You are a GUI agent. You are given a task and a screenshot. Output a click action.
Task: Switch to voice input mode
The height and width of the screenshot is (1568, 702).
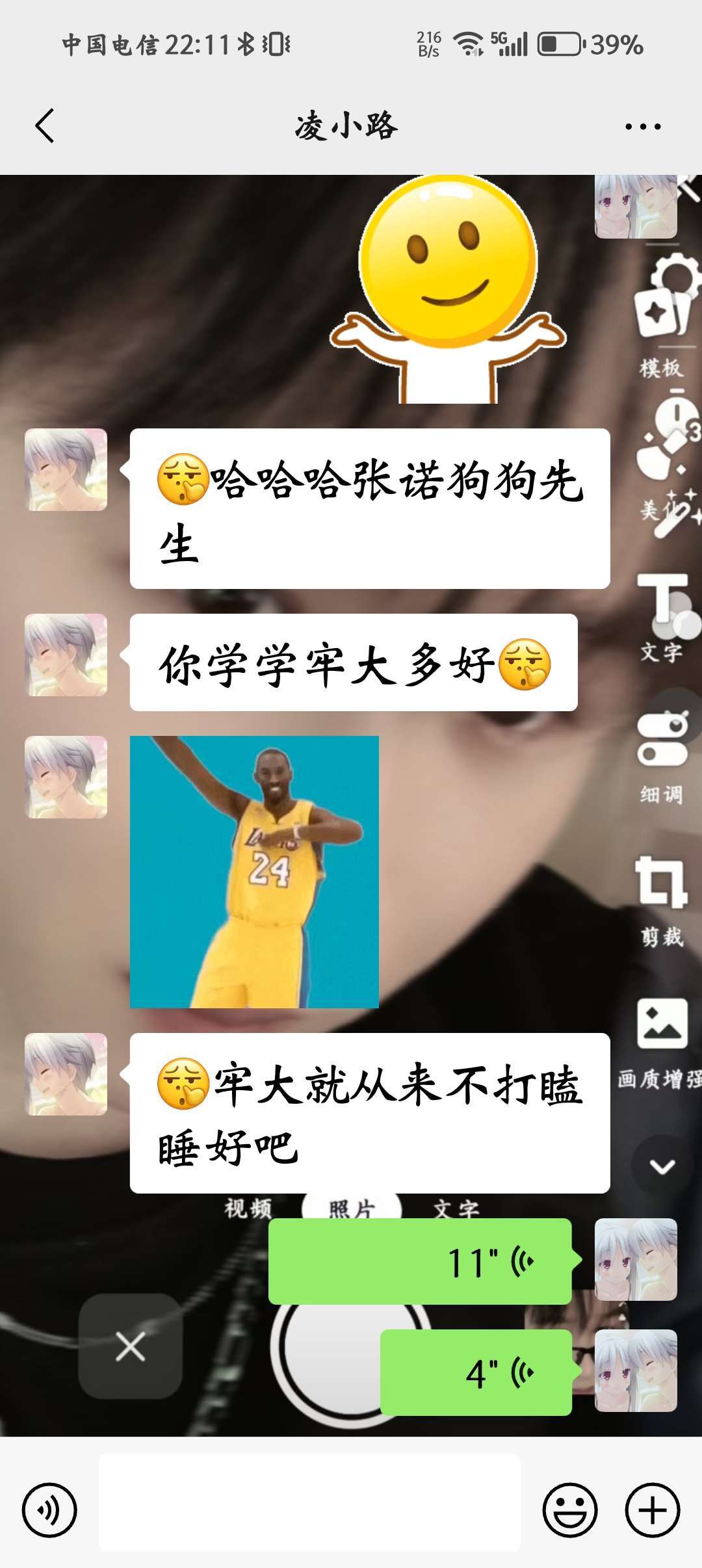49,1509
